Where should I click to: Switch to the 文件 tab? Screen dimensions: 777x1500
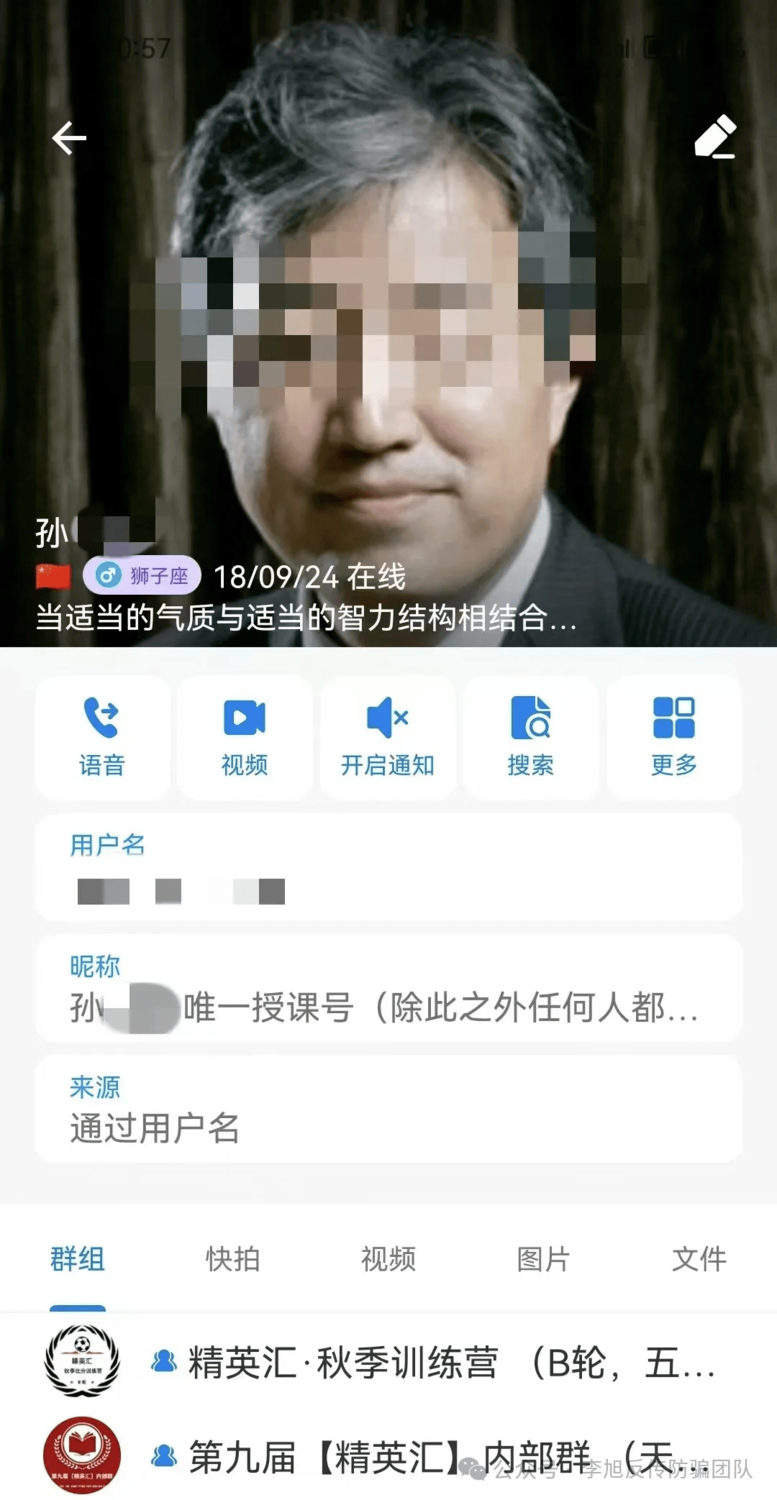pyautogui.click(x=699, y=1259)
